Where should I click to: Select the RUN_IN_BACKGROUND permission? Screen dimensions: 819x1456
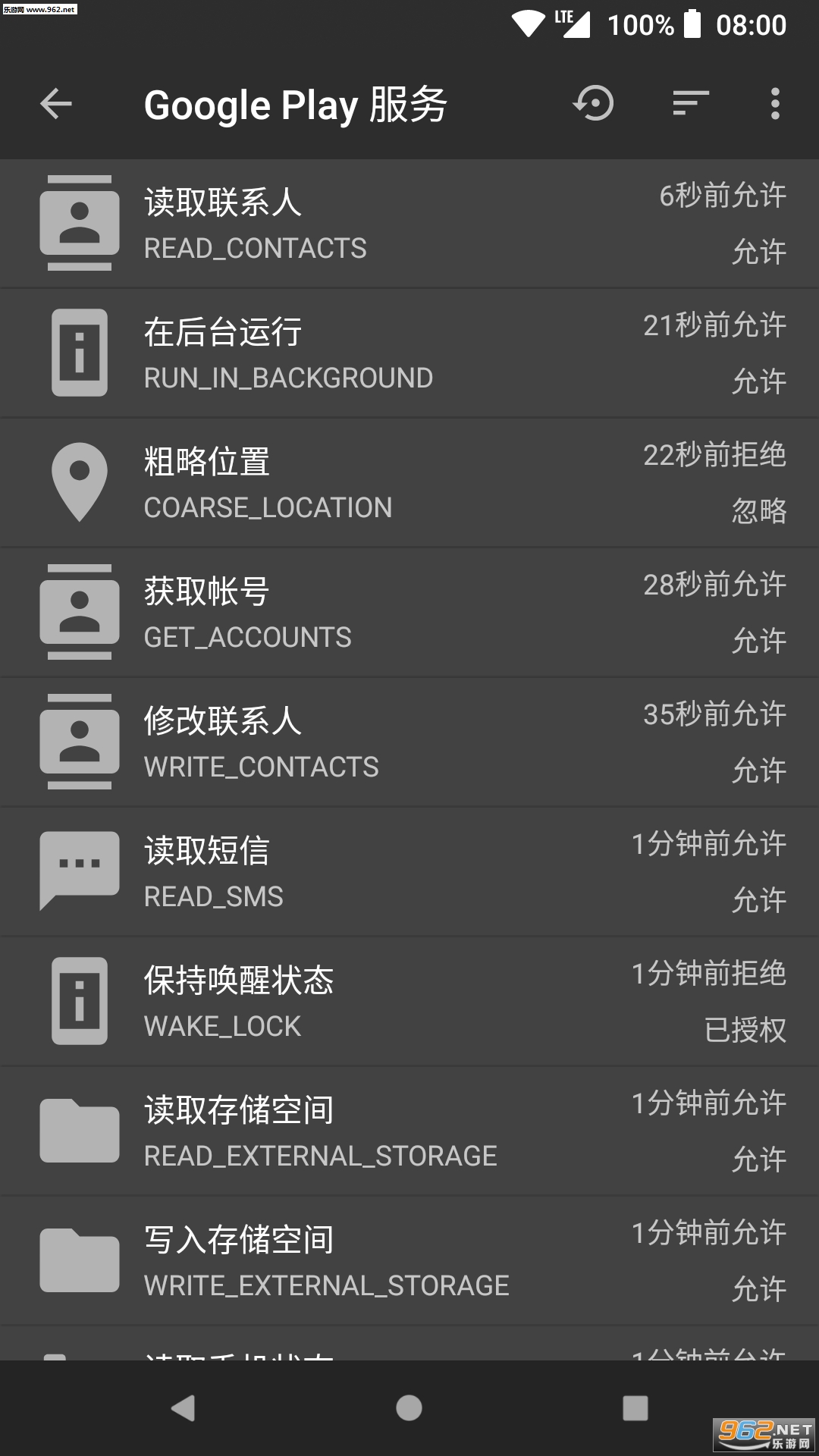pyautogui.click(x=409, y=353)
